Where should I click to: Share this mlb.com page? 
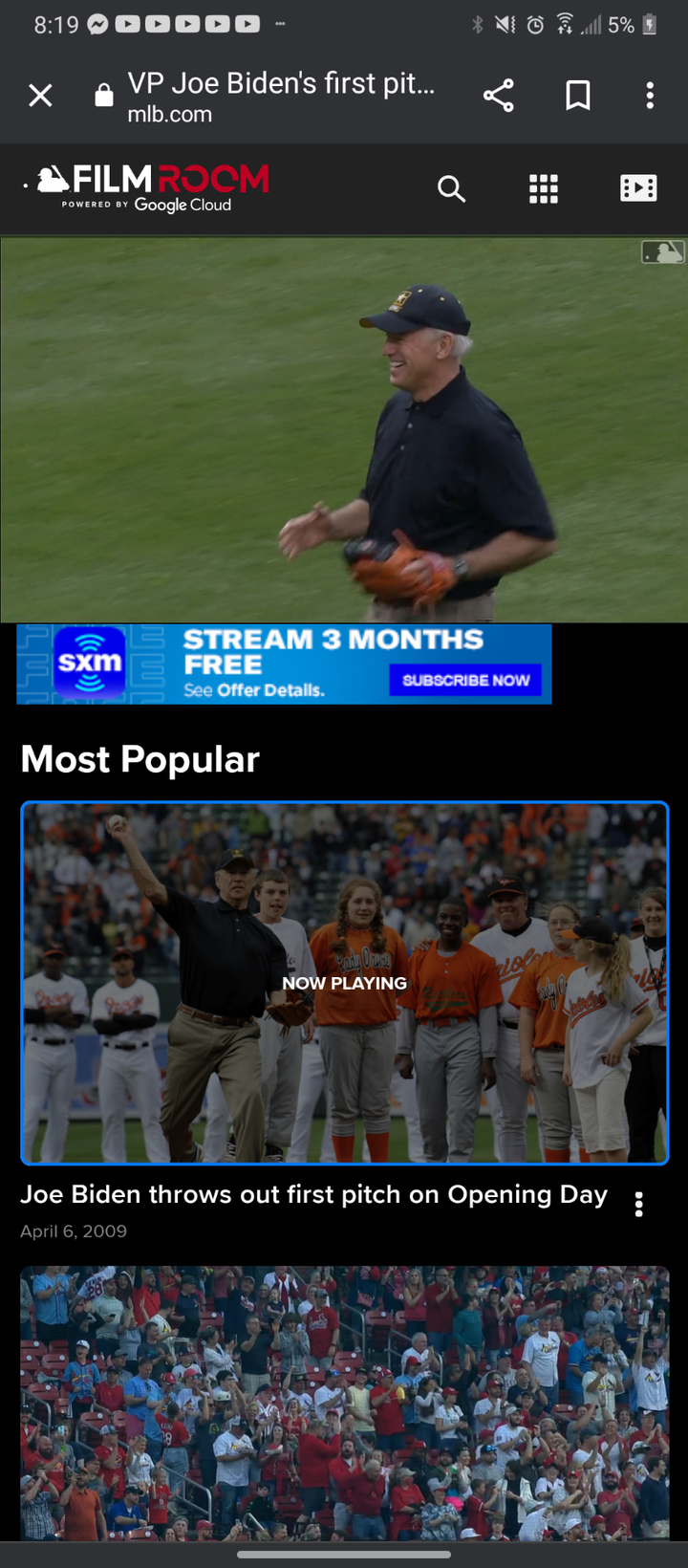tap(498, 96)
